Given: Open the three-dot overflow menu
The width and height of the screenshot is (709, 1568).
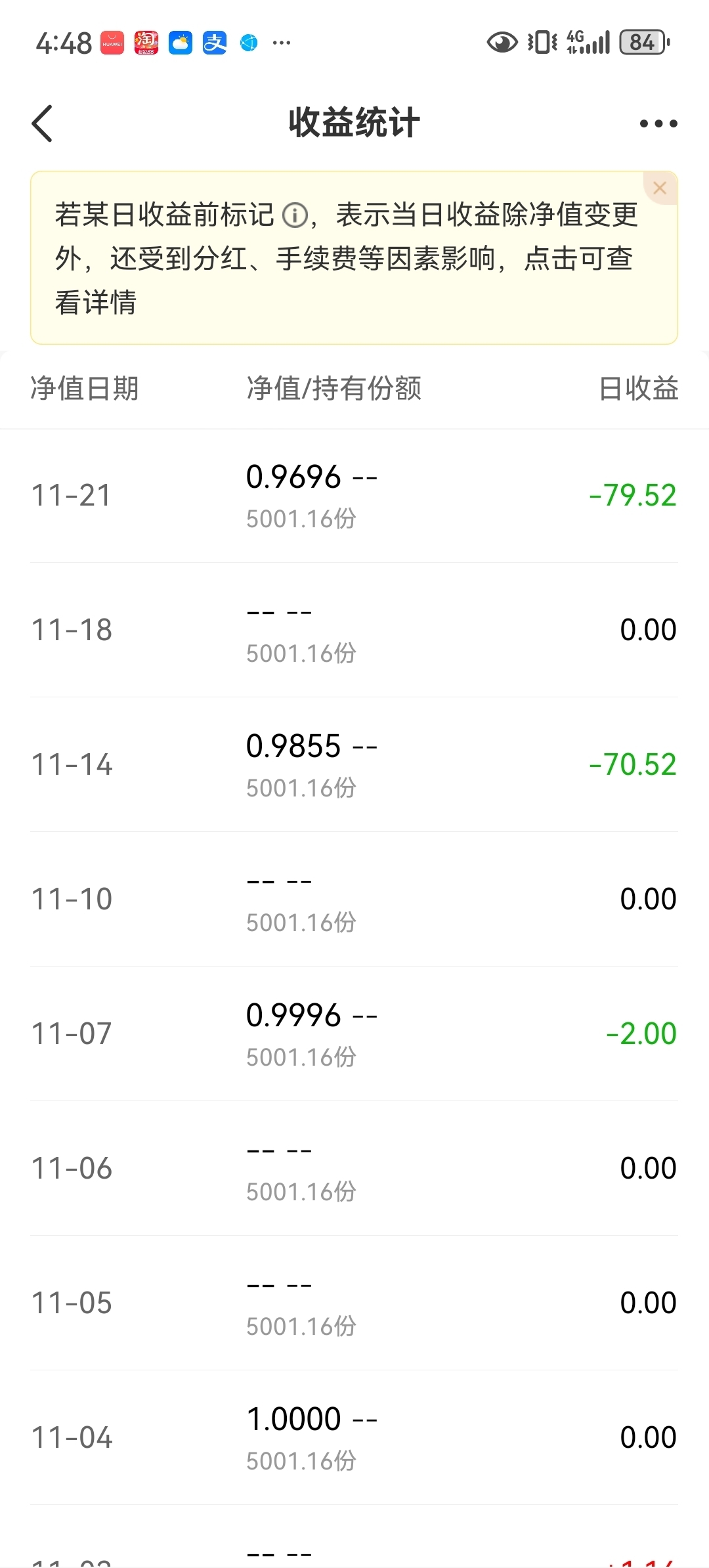Looking at the screenshot, I should click(658, 123).
